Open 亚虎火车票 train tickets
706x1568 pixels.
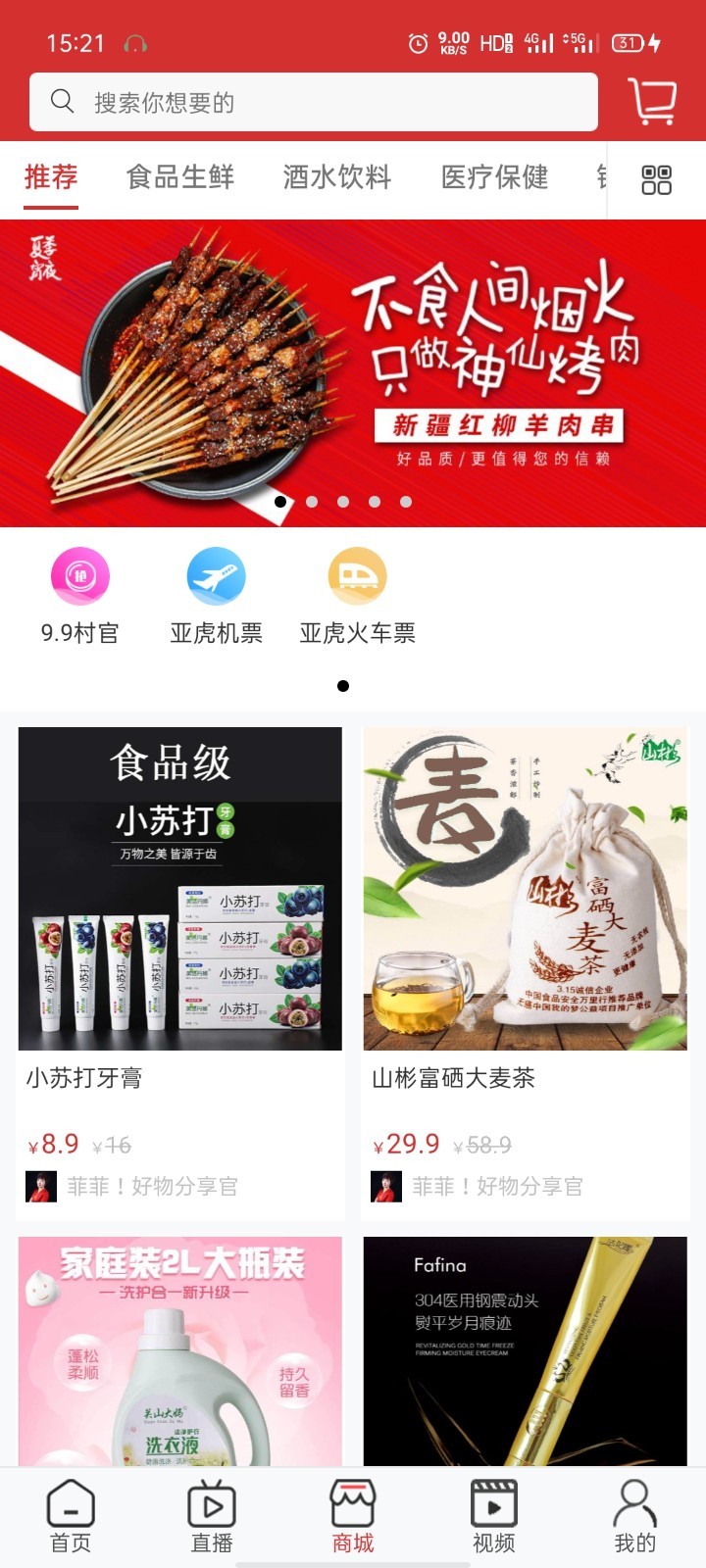[x=357, y=596]
